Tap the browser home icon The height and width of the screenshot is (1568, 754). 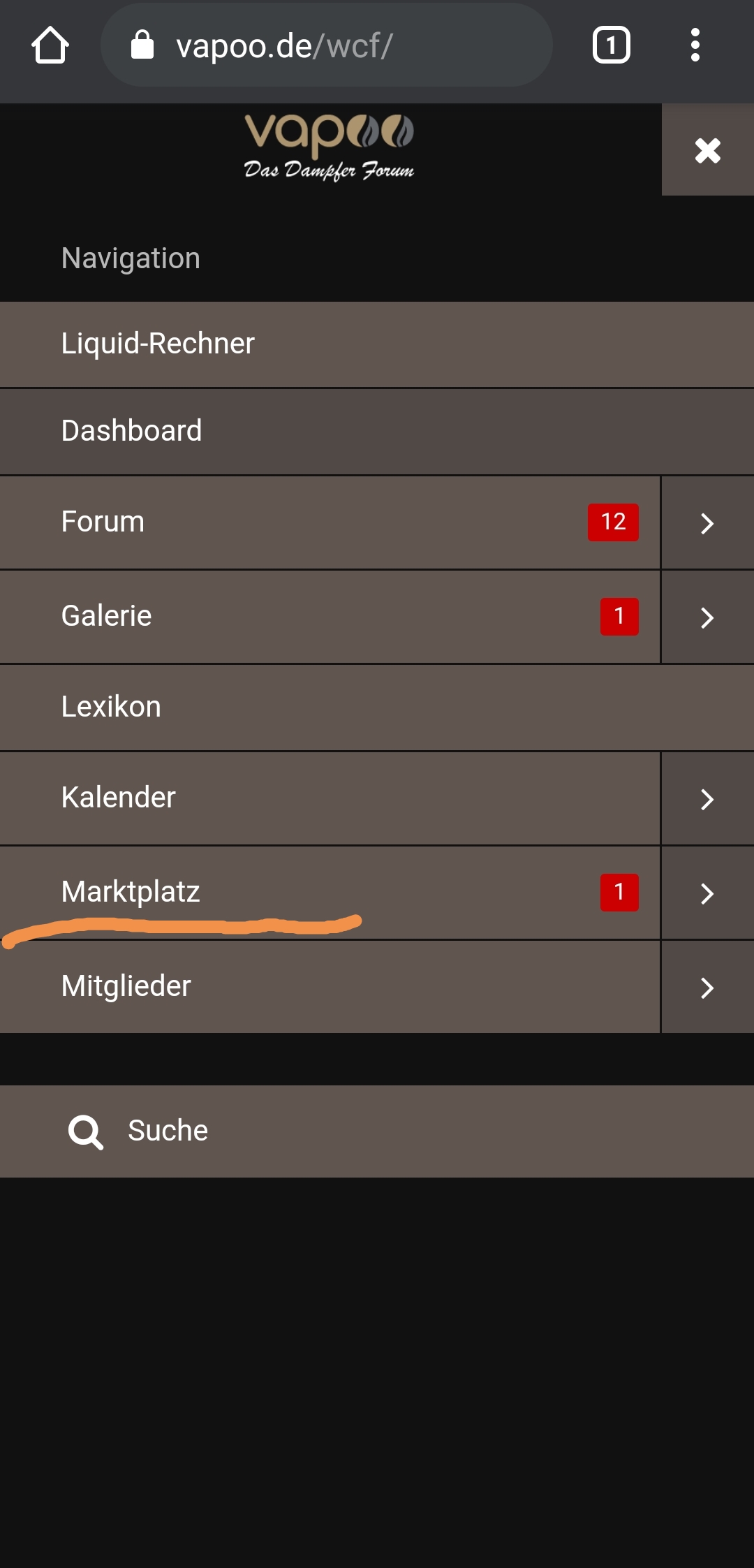point(50,46)
